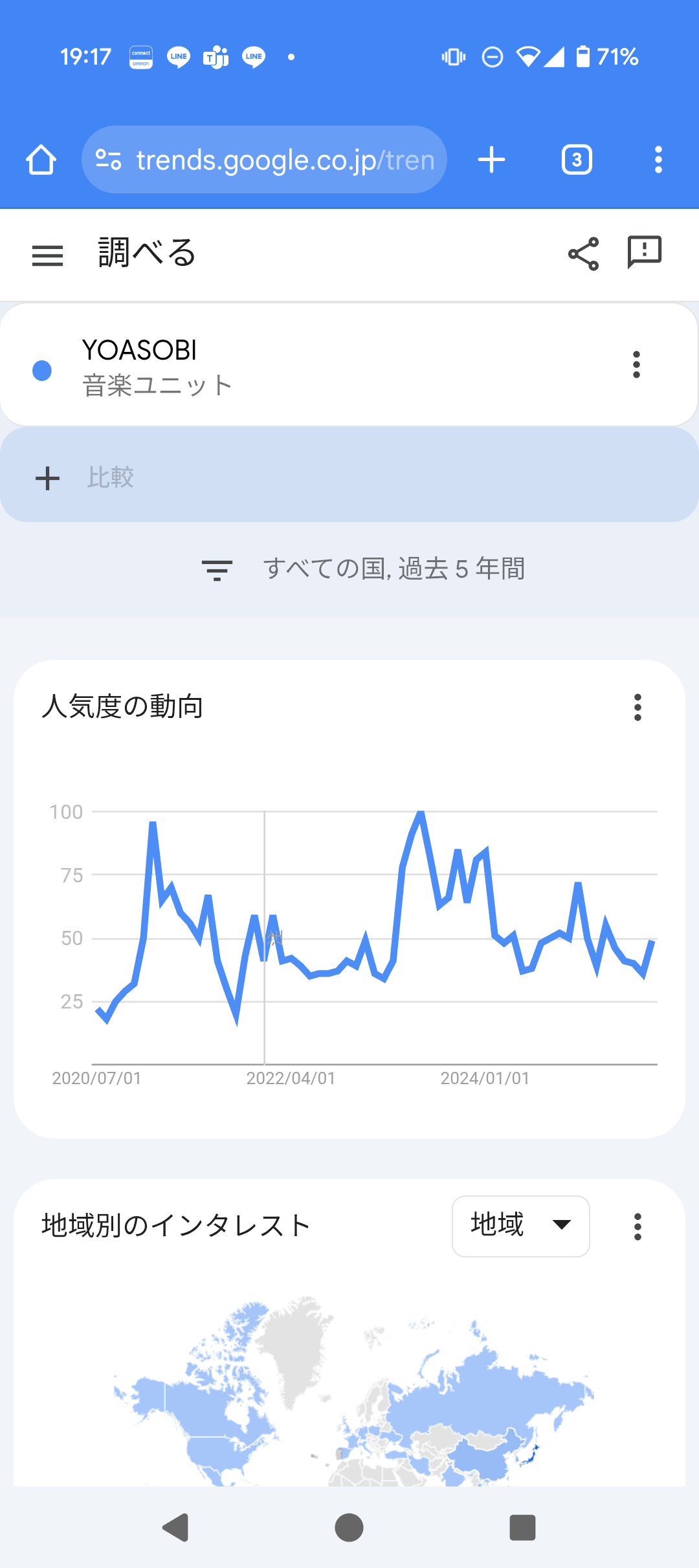Open a new browser tab
Screen dimensions: 699x1568
(x=491, y=160)
